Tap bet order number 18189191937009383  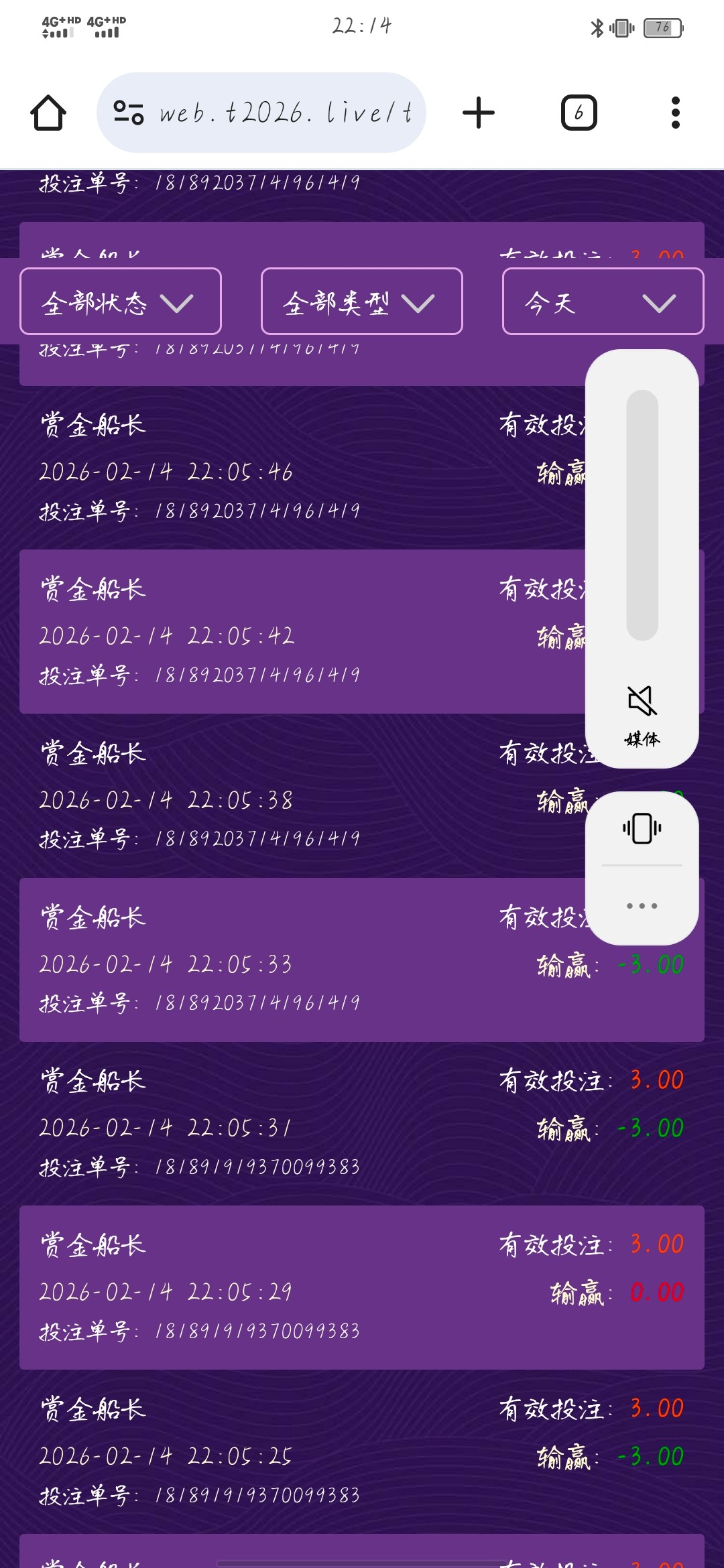(x=198, y=1165)
